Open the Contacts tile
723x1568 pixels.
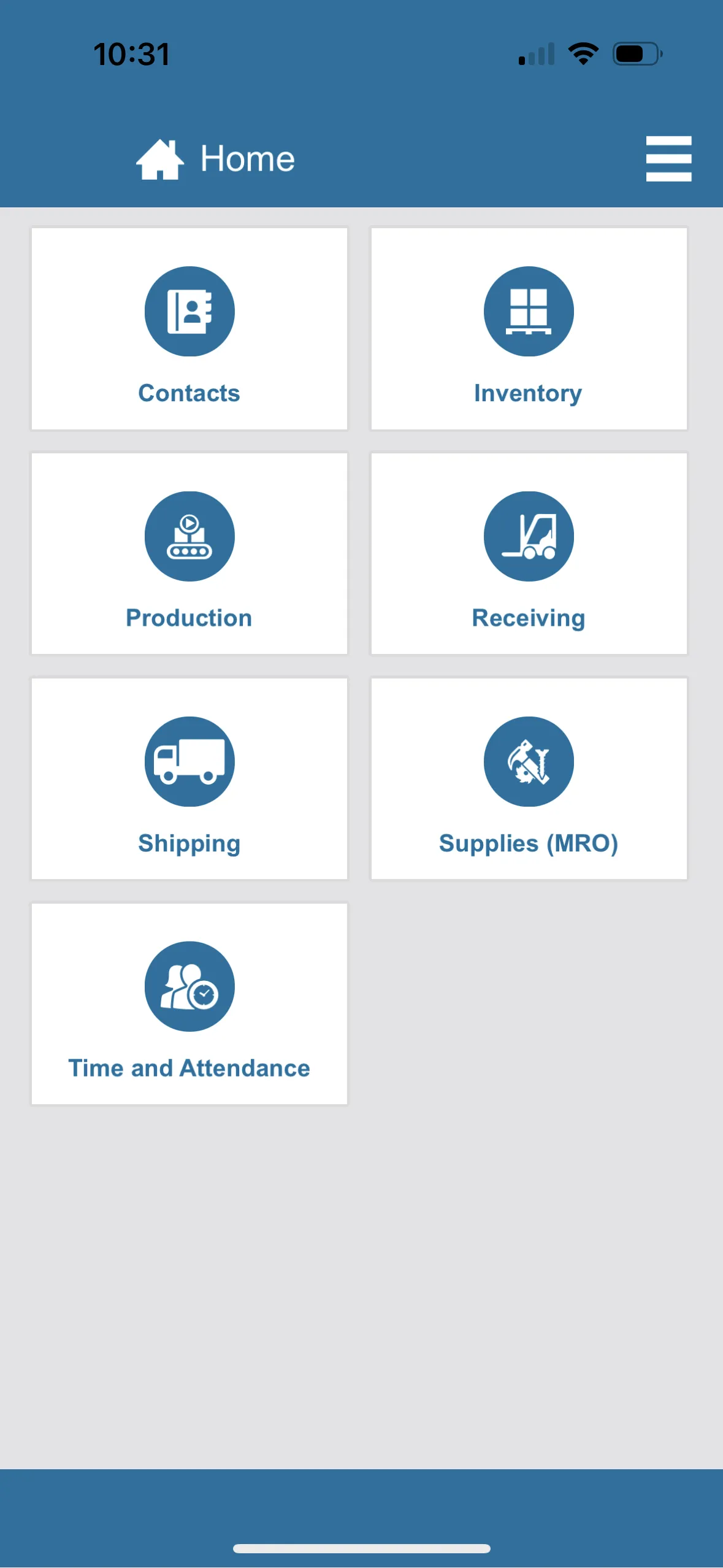[x=189, y=329]
